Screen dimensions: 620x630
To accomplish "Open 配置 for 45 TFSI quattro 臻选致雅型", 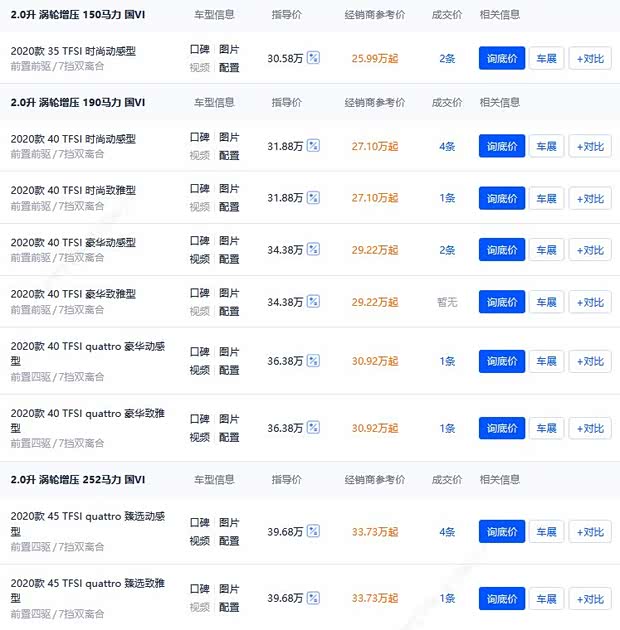I will click(229, 607).
